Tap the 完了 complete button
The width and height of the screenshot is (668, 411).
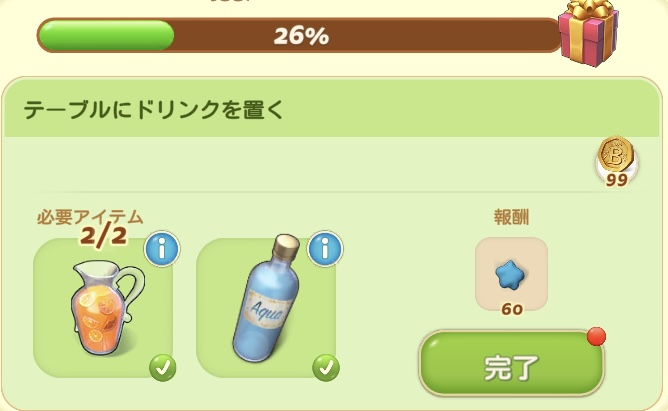pyautogui.click(x=511, y=365)
